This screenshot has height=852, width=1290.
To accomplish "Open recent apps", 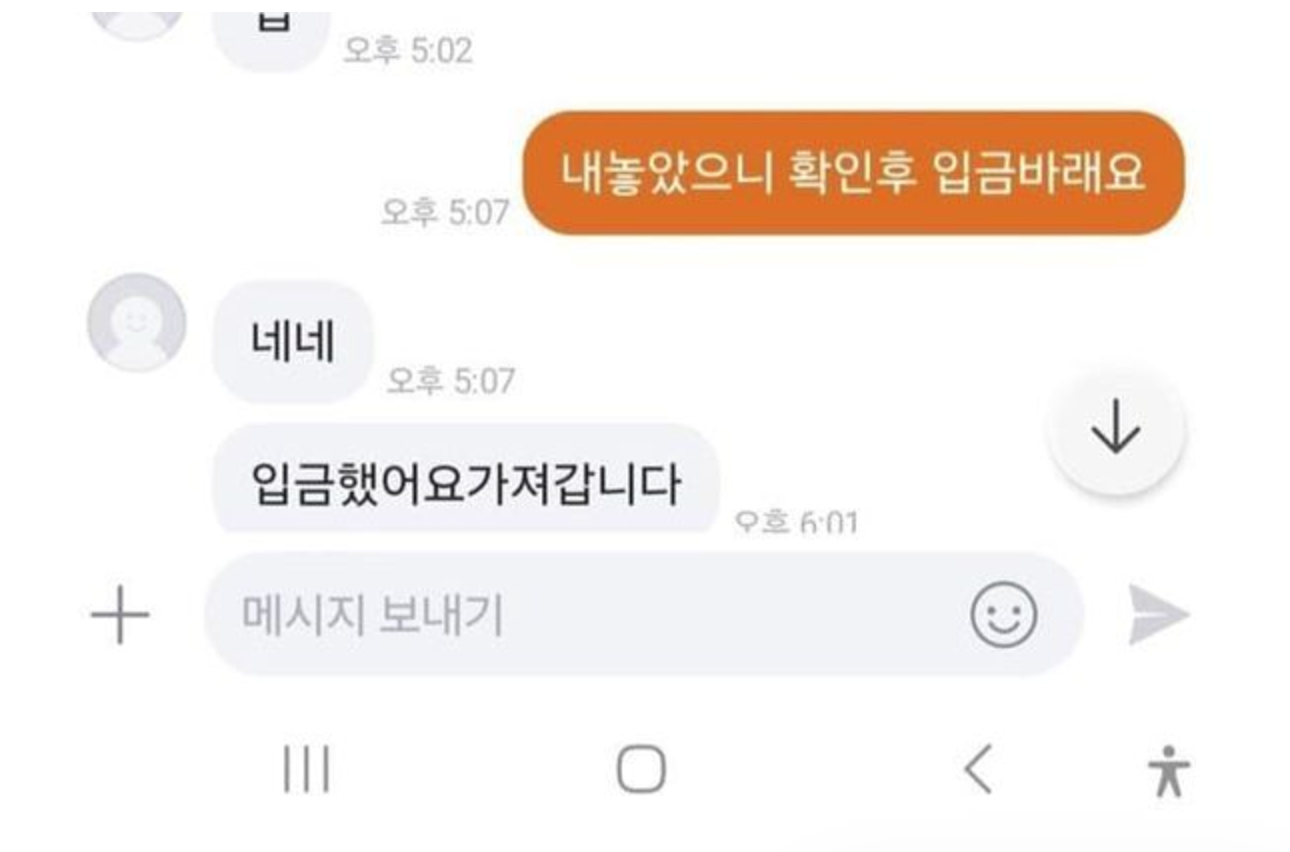I will (x=306, y=771).
